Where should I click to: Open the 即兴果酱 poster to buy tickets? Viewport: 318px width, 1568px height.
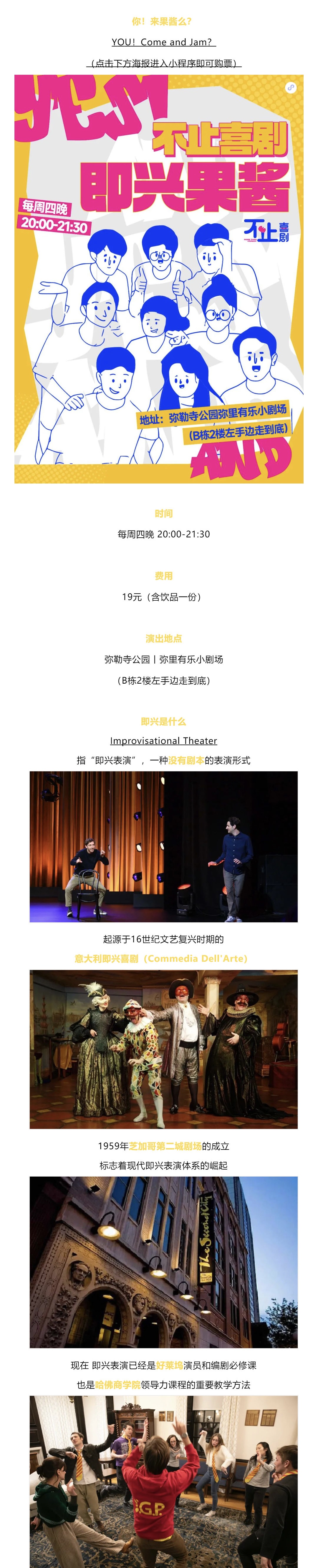158,279
